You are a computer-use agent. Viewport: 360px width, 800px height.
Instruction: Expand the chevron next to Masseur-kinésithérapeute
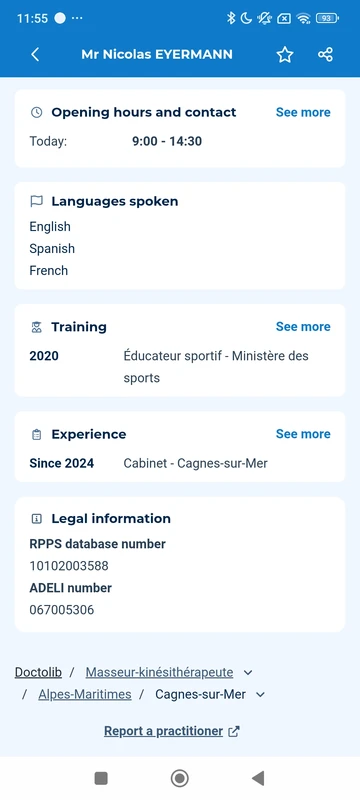click(x=248, y=672)
